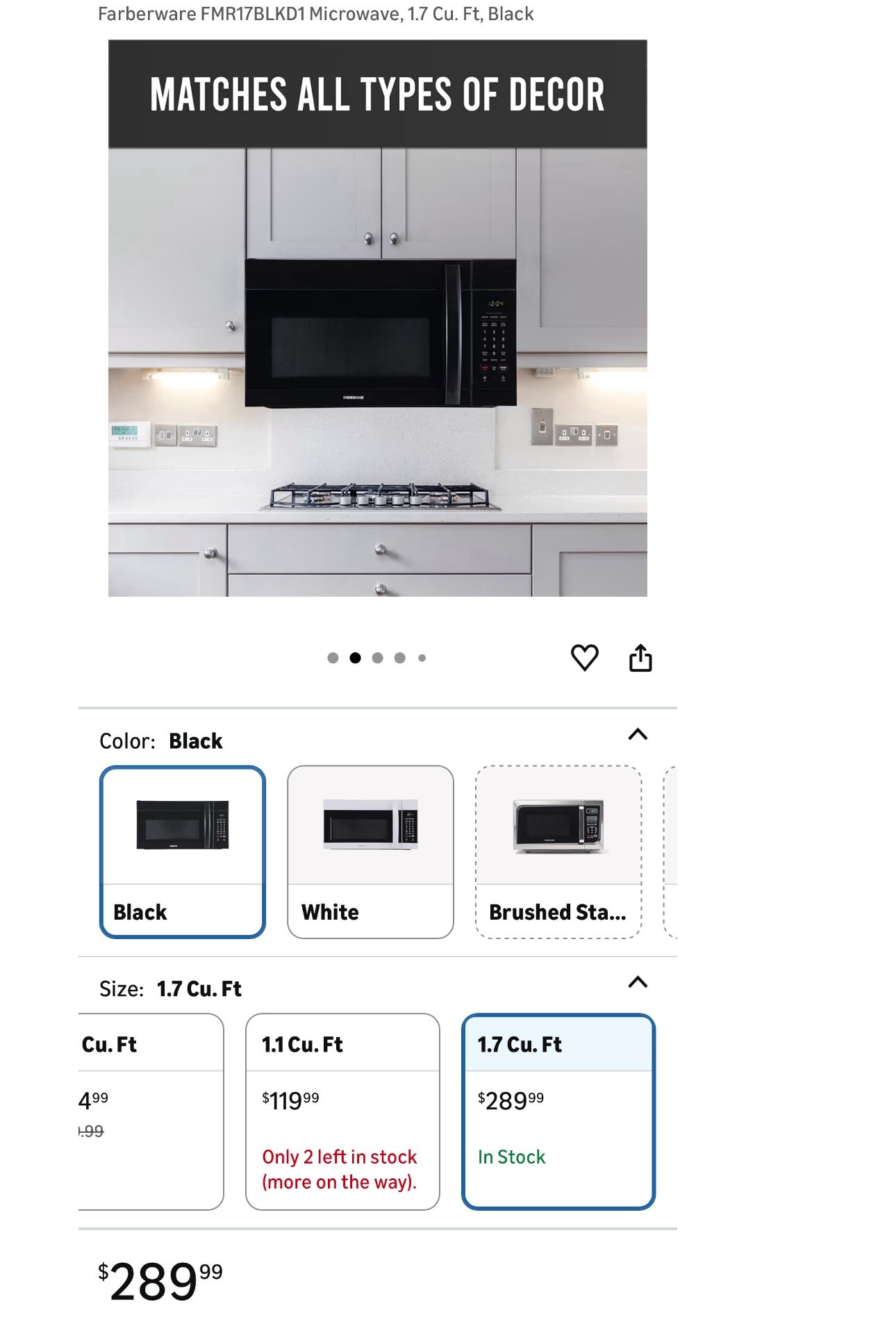Viewport: 896px width, 1317px height.
Task: Collapse the Size selection section
Action: pyautogui.click(x=636, y=980)
